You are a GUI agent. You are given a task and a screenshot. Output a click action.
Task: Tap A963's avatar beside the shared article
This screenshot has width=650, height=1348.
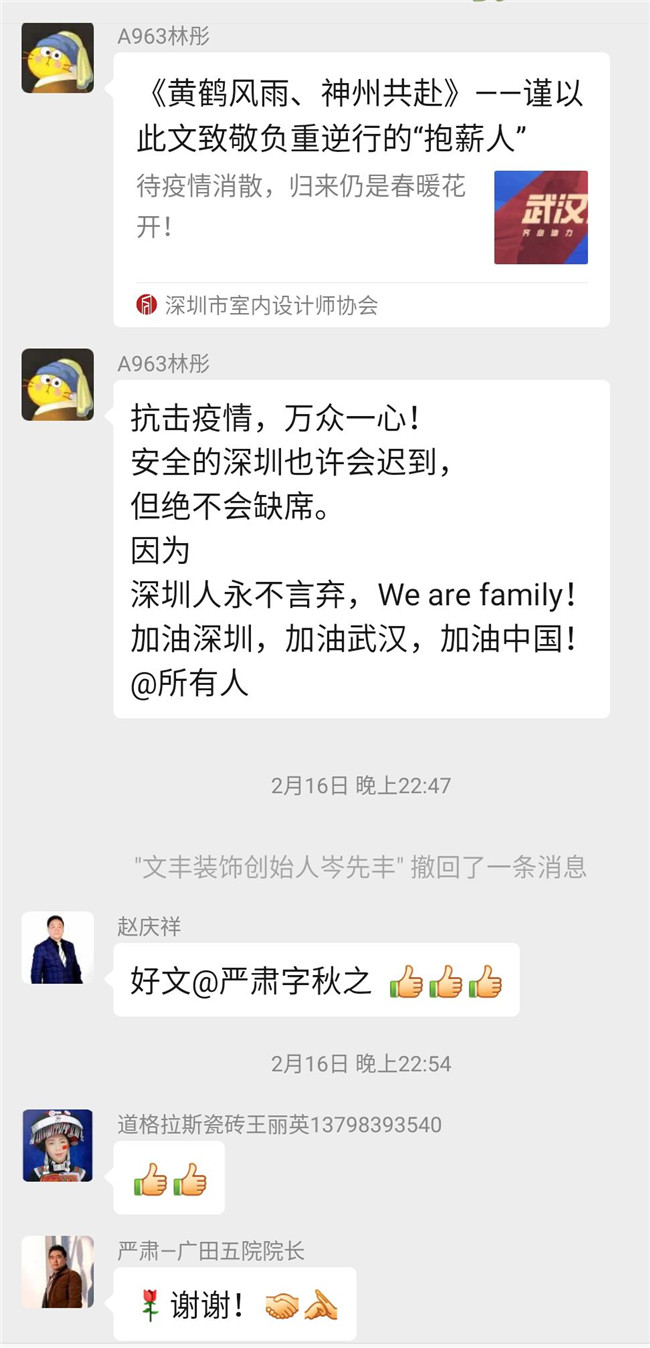pos(58,58)
